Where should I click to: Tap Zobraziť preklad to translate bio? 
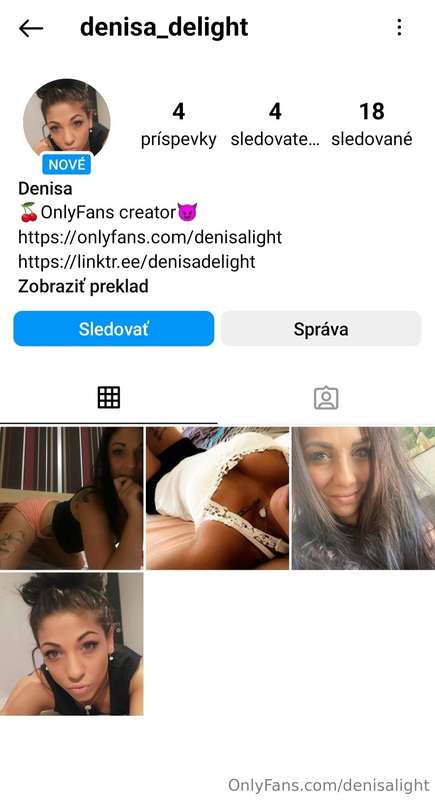pyautogui.click(x=83, y=286)
